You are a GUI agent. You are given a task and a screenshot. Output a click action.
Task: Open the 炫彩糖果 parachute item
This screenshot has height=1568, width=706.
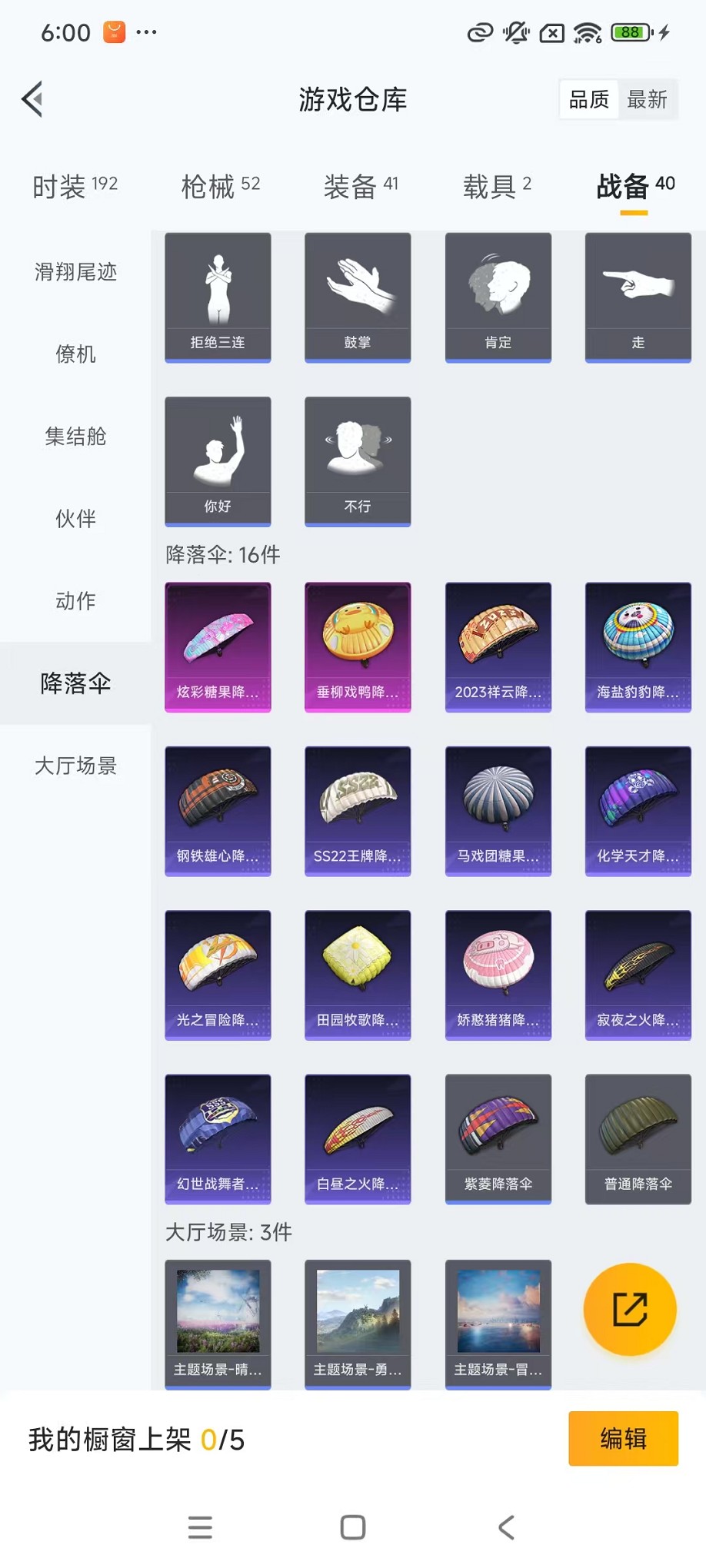tap(218, 646)
